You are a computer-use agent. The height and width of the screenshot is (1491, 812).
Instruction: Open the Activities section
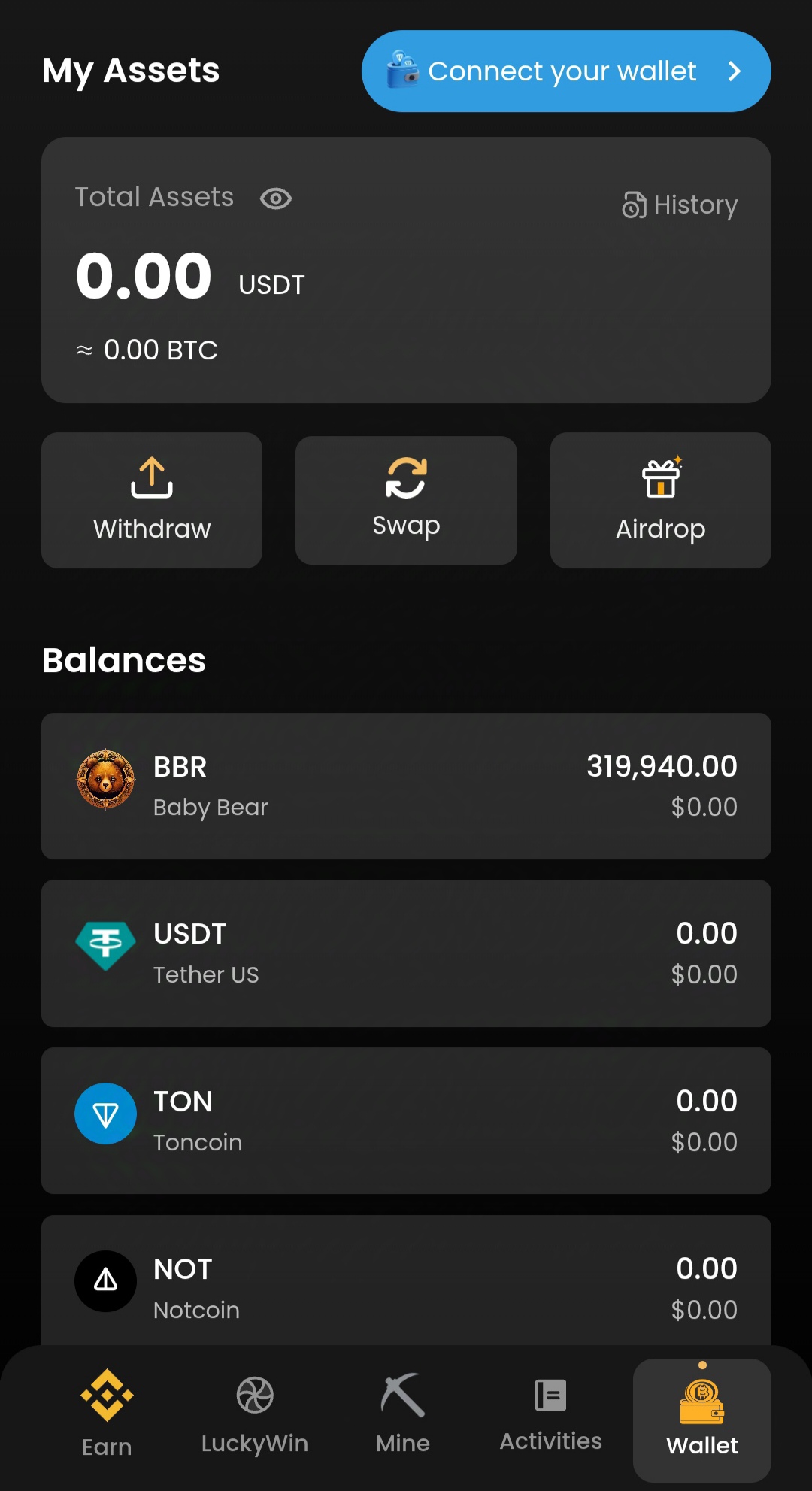(550, 1417)
